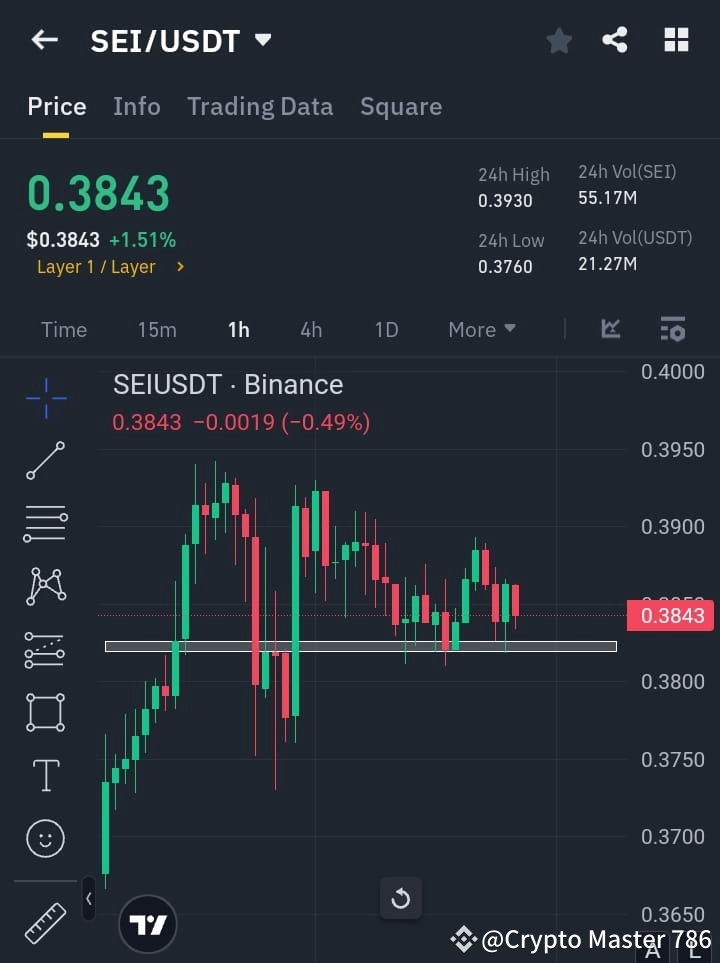Open the indicators chart icon

click(x=610, y=329)
